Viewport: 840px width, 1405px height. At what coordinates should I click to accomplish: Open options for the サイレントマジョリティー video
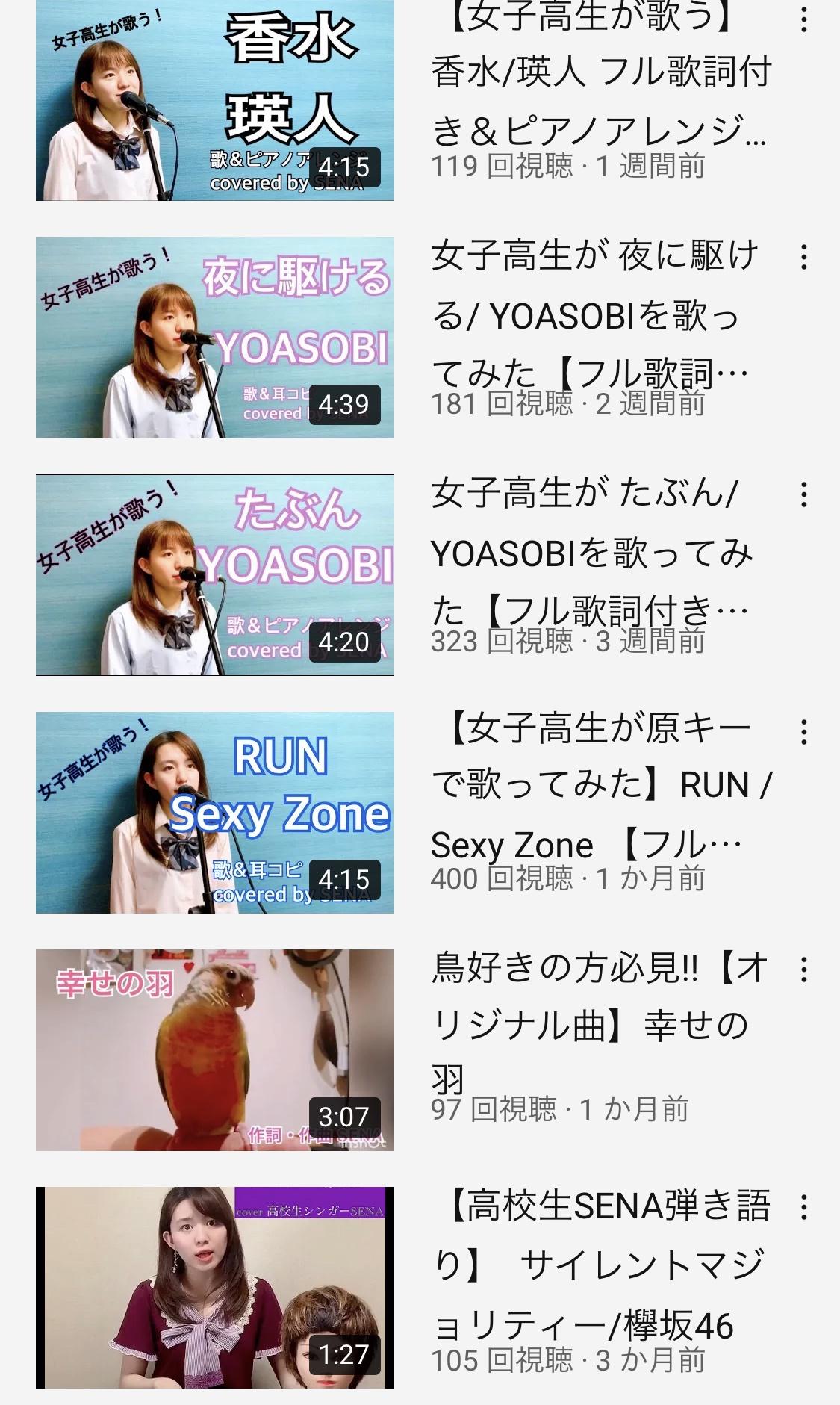803,1207
